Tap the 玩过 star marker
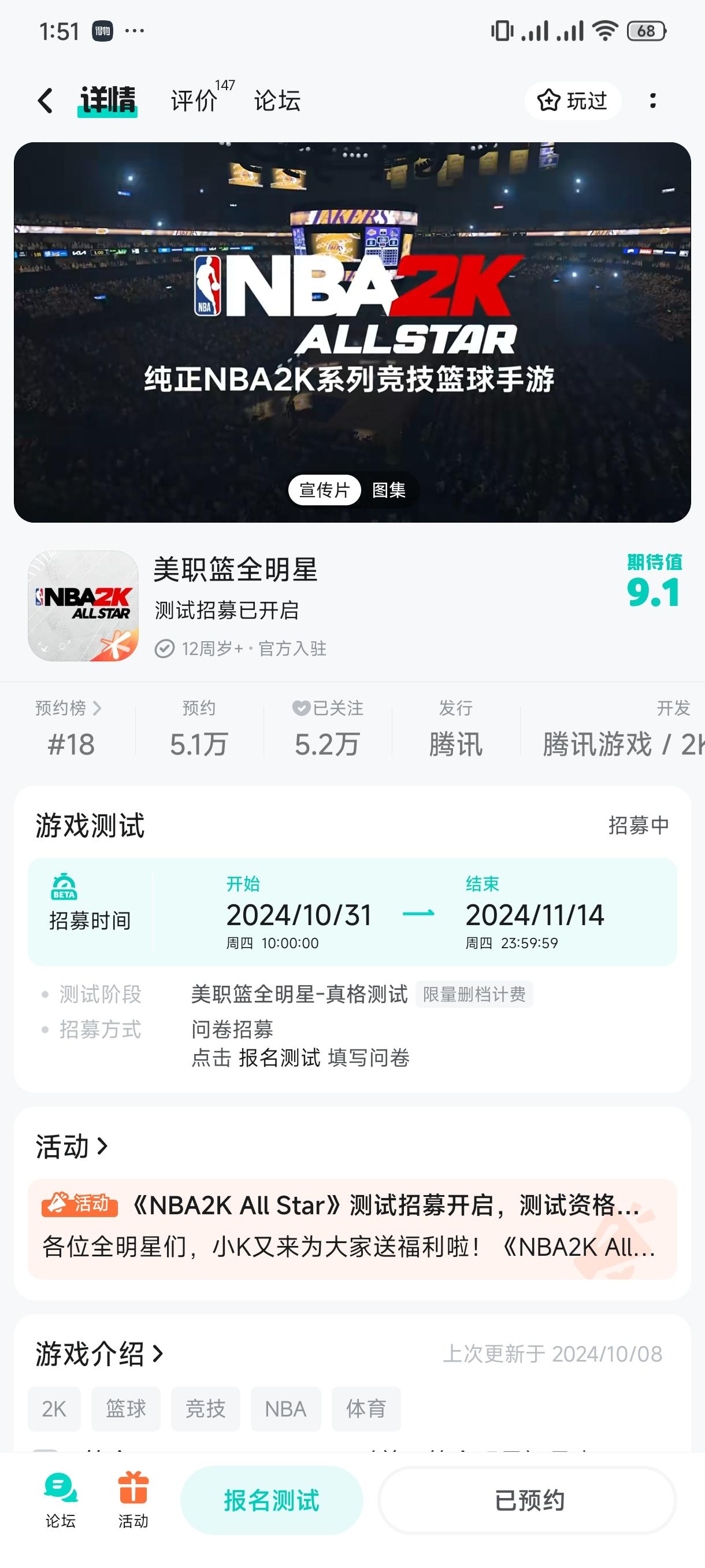 pos(572,101)
